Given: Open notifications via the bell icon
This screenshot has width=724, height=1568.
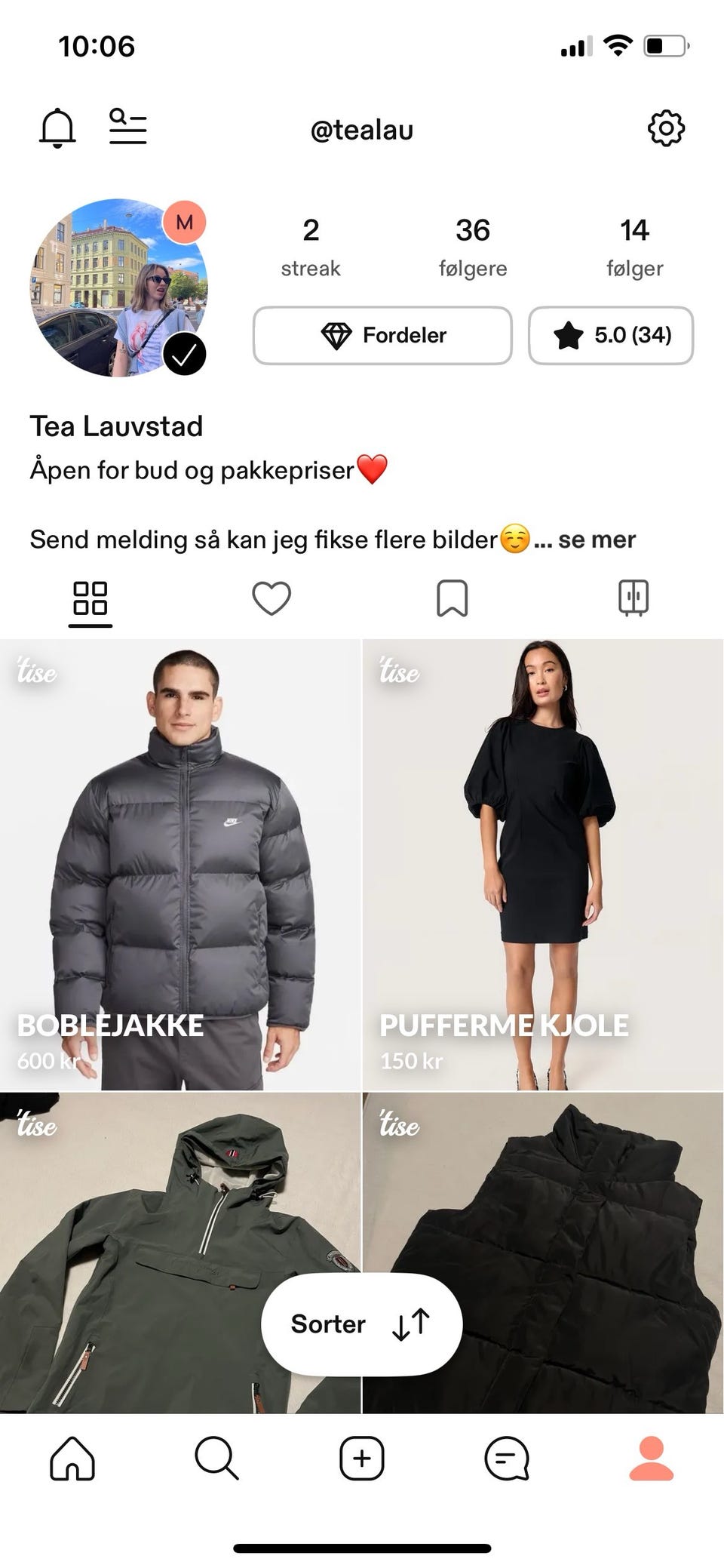Looking at the screenshot, I should (x=57, y=128).
